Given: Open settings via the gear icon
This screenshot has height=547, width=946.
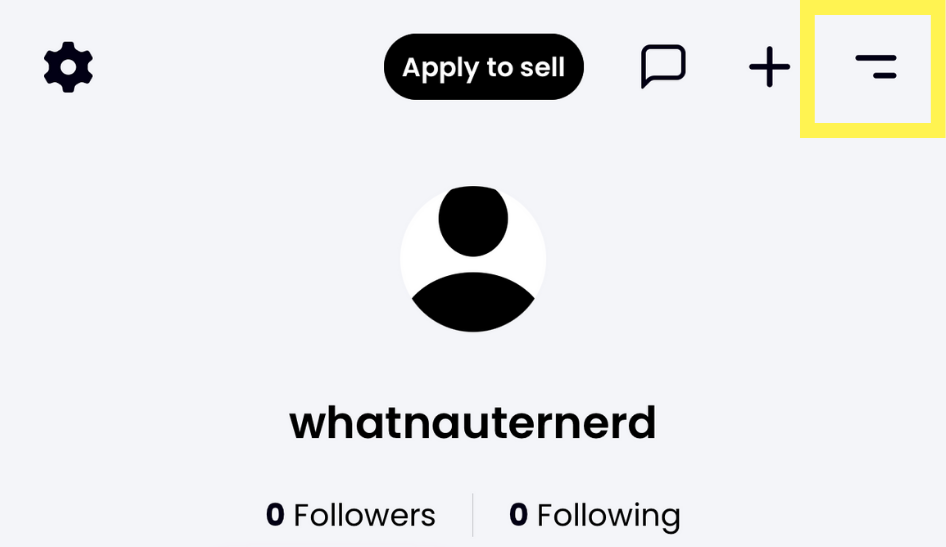Looking at the screenshot, I should 68,67.
